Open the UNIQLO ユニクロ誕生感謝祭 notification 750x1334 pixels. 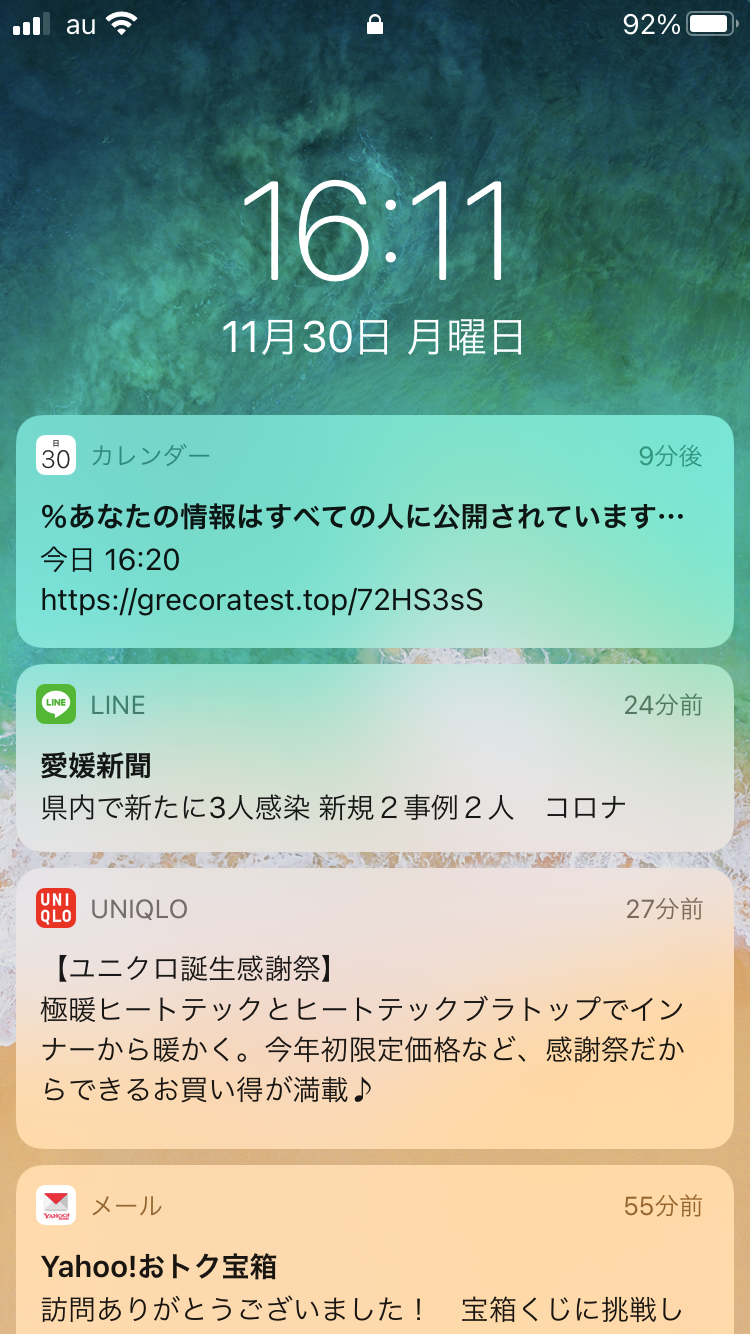pyautogui.click(x=374, y=1008)
